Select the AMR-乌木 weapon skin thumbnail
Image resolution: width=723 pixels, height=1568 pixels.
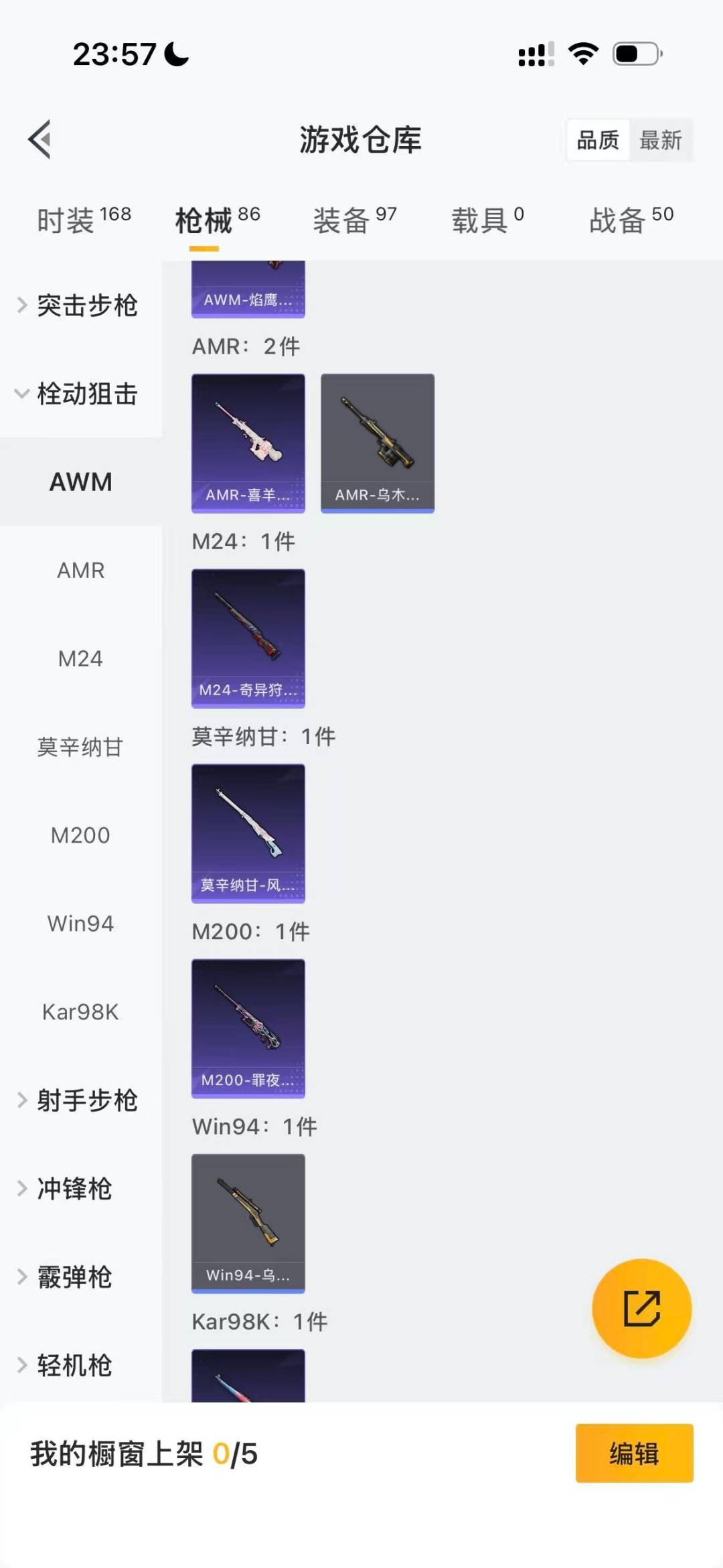(x=378, y=443)
